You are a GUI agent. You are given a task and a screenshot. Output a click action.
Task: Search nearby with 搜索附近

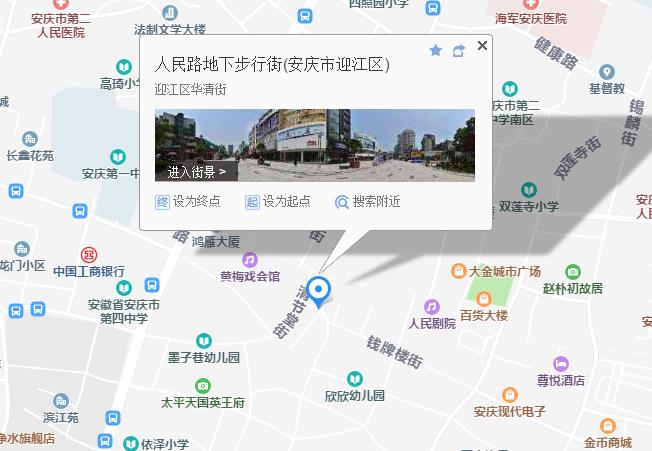(x=368, y=202)
